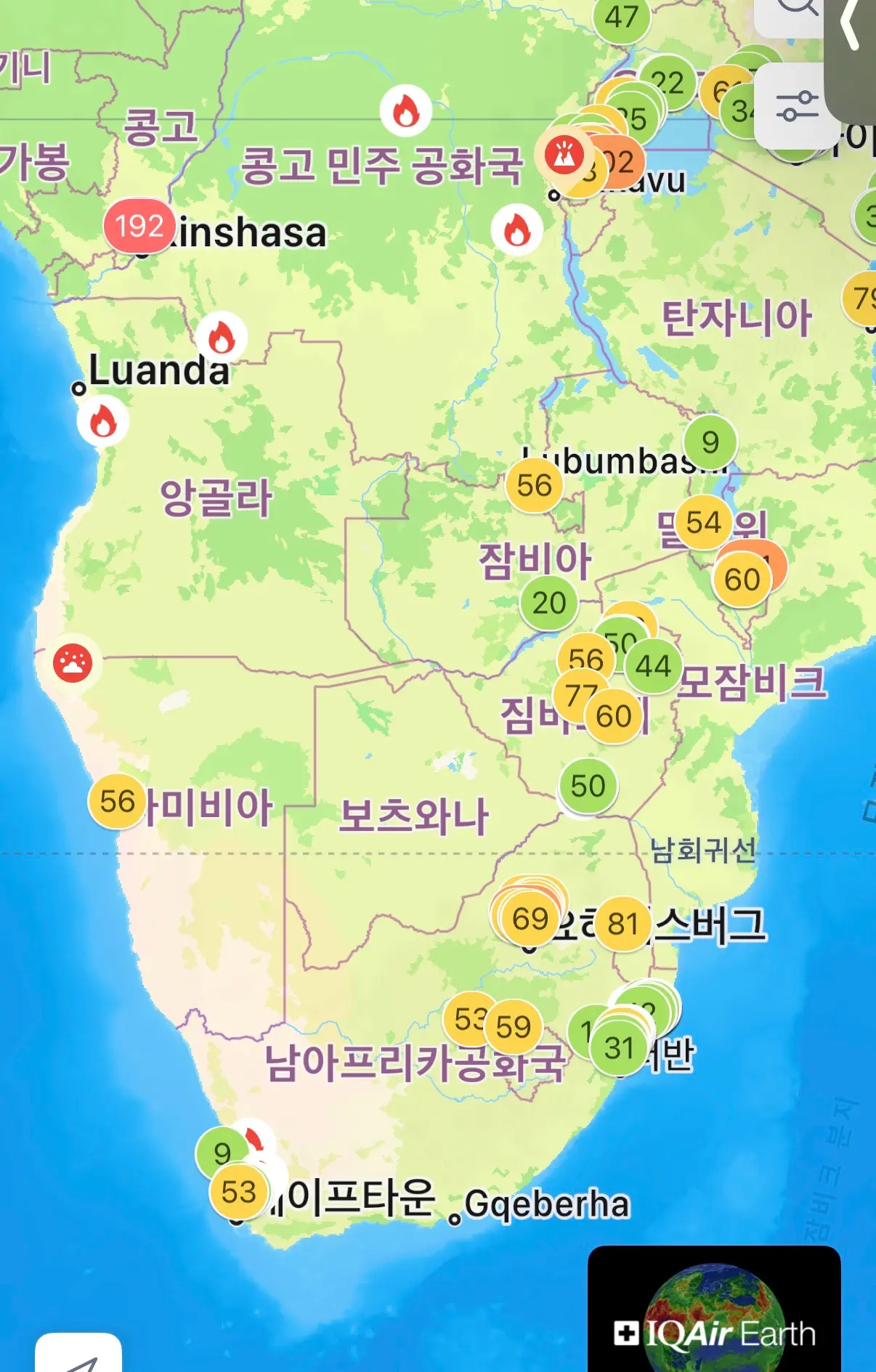Viewport: 876px width, 1372px height.
Task: Select the green 9 marker near Lubumbashi
Action: pyautogui.click(x=710, y=442)
